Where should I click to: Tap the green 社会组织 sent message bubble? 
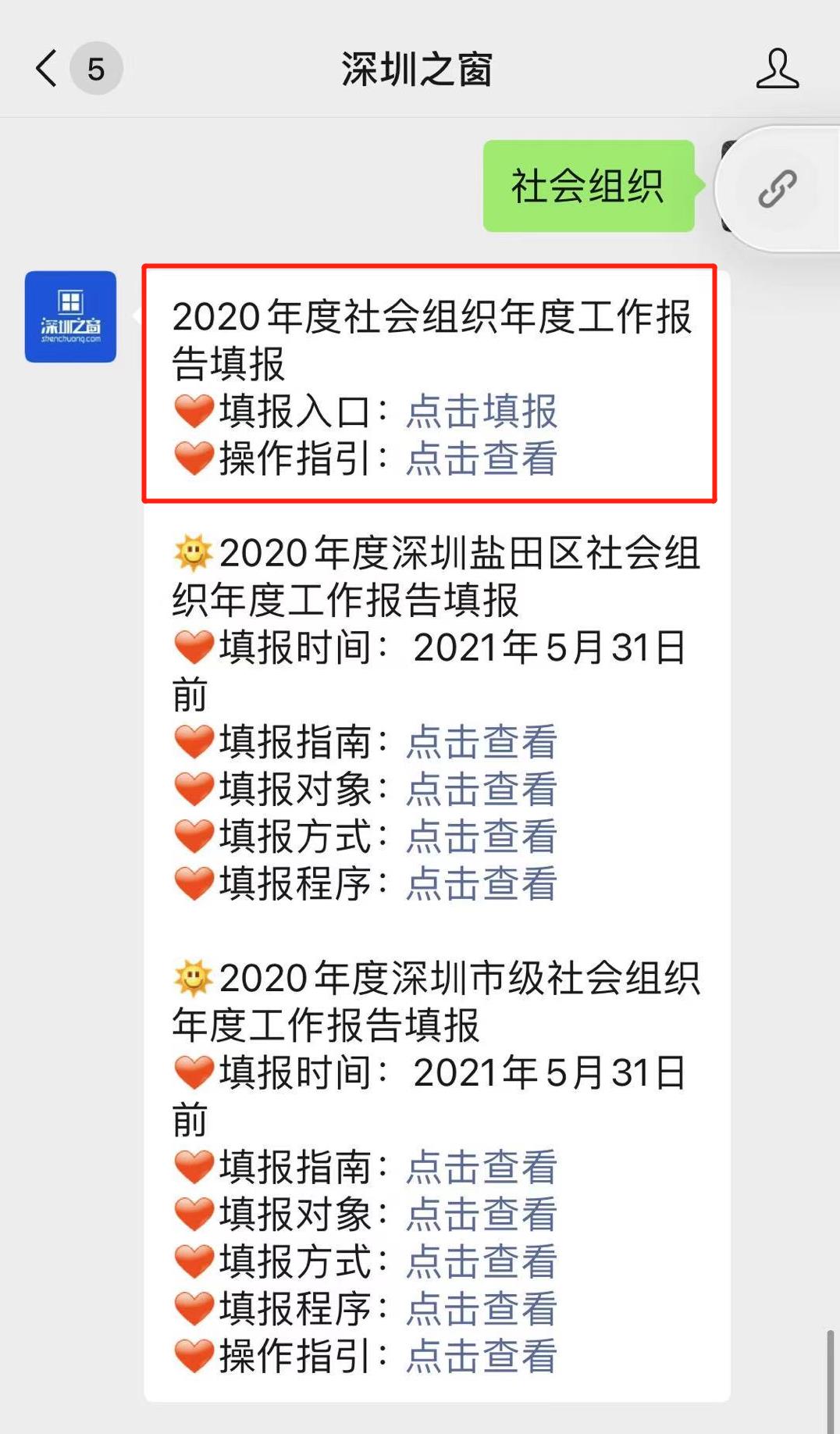(x=589, y=185)
